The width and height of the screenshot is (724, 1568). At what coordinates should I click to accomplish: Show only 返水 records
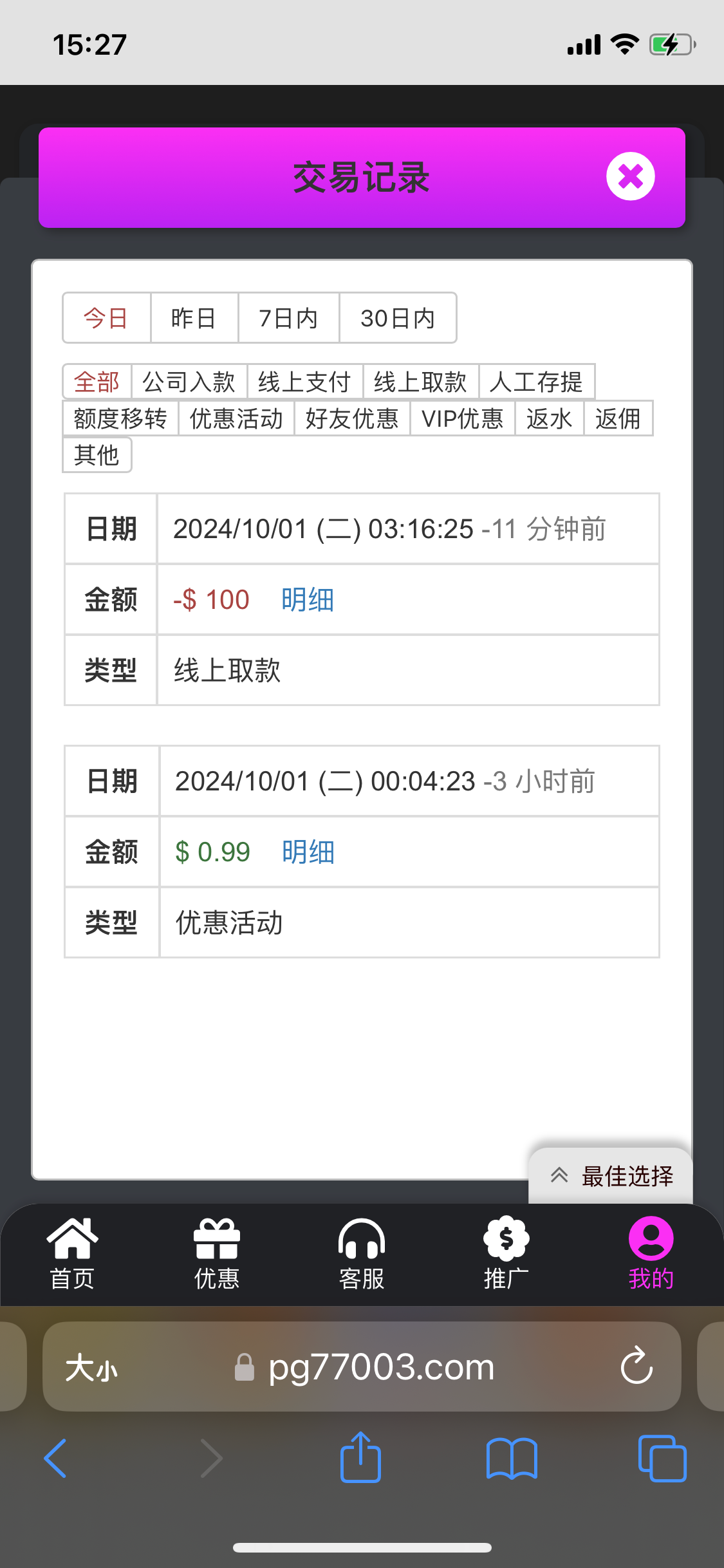point(549,418)
